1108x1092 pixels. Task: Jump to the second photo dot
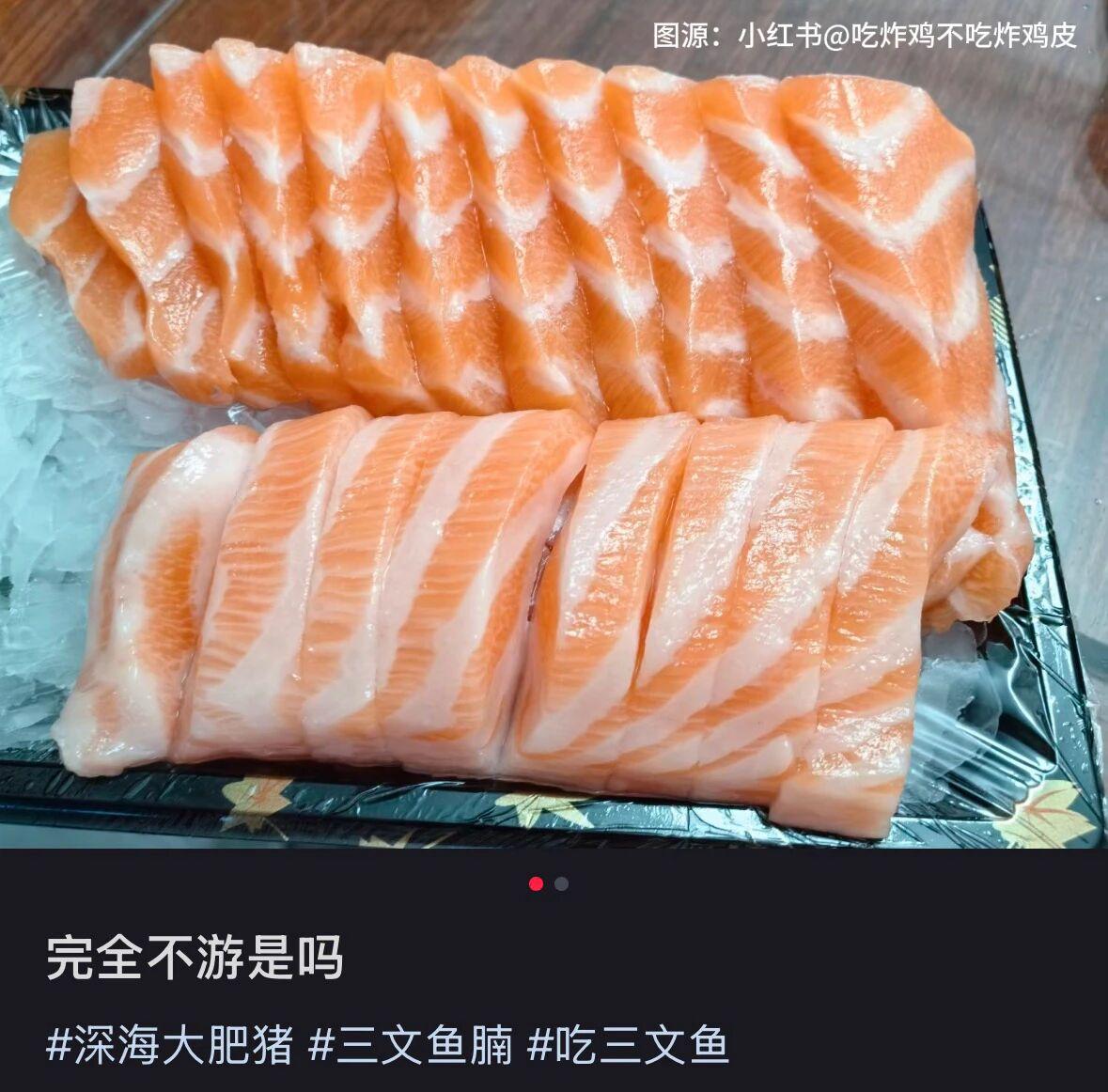pyautogui.click(x=561, y=883)
